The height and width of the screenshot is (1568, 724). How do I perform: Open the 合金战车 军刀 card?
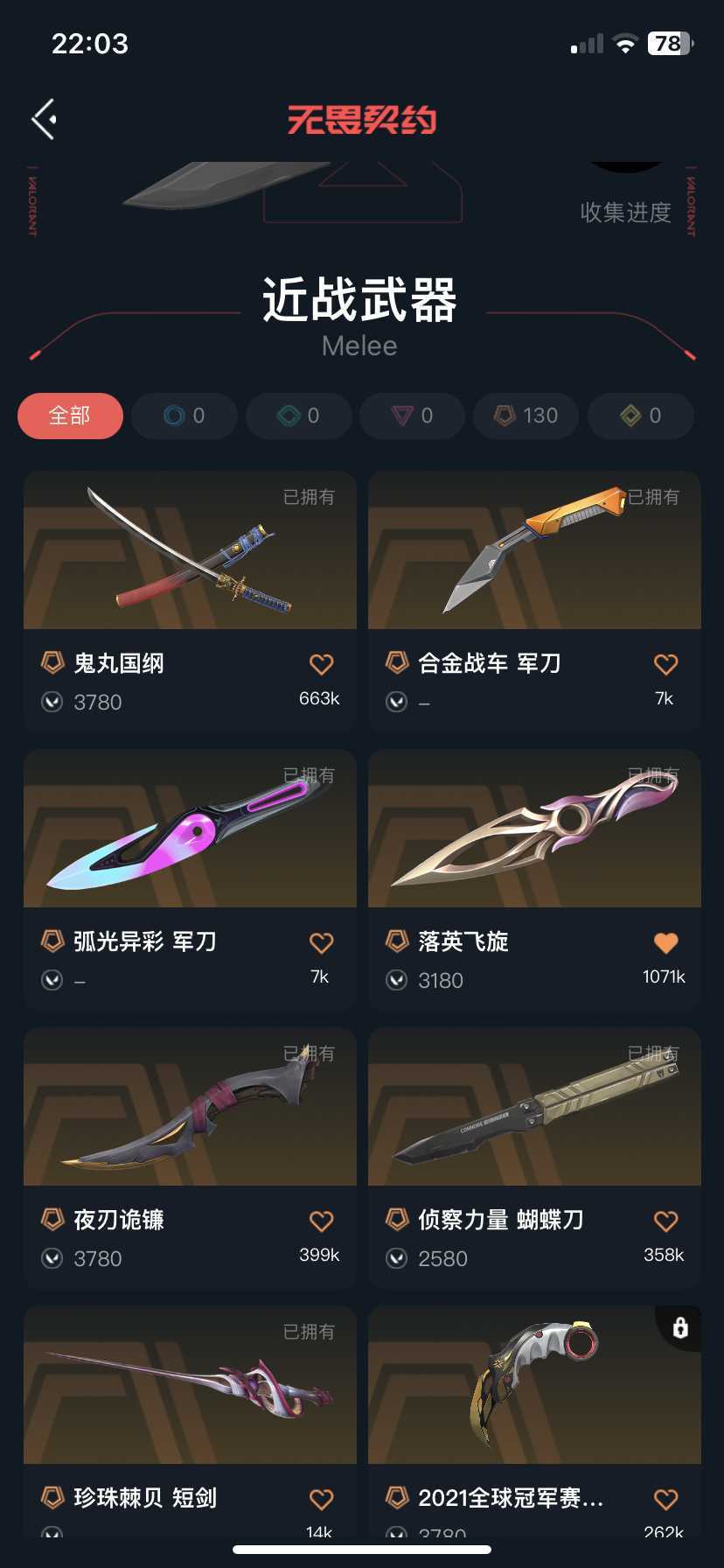[534, 601]
